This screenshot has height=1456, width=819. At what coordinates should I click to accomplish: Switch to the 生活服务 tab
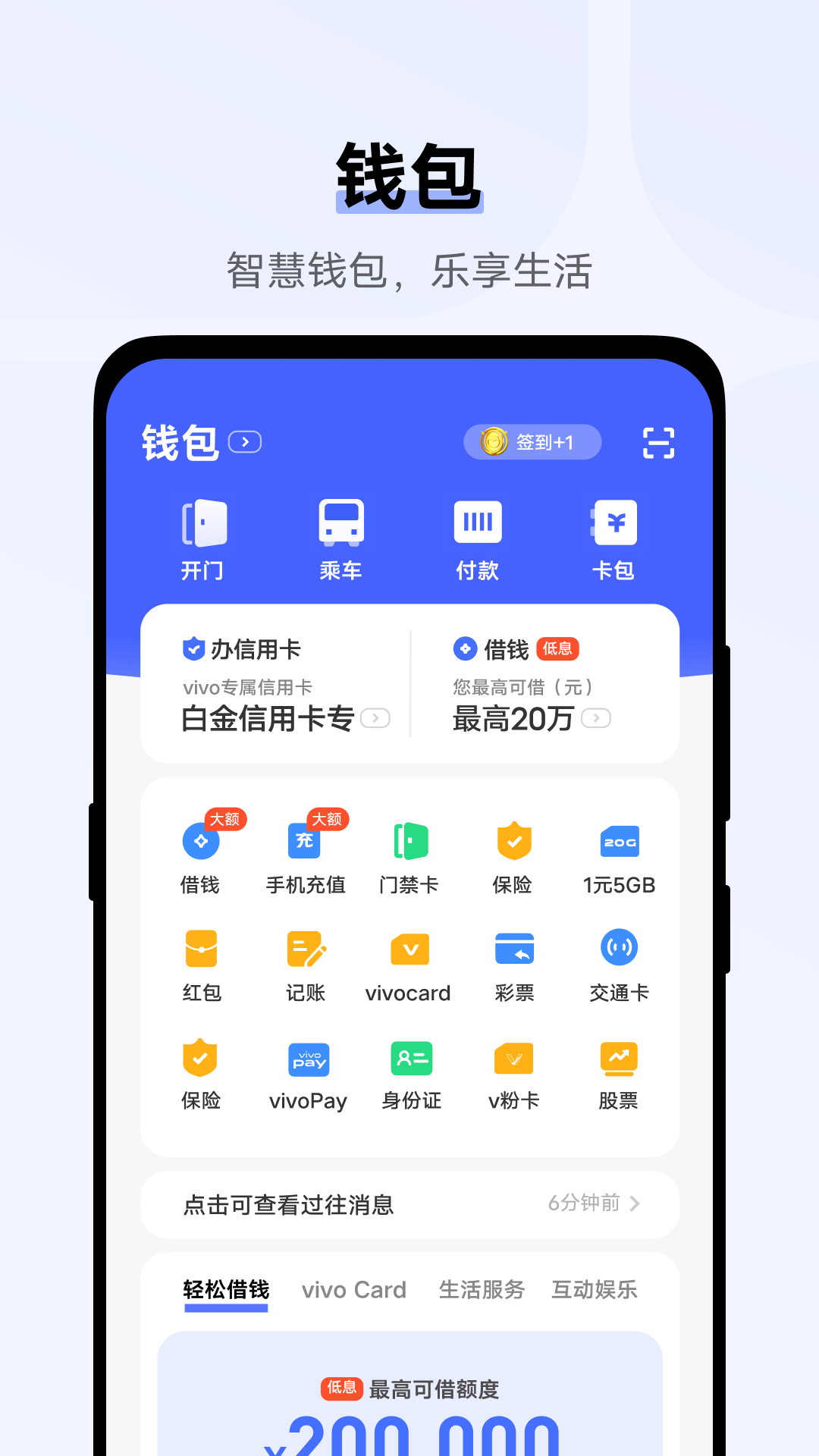(482, 1290)
